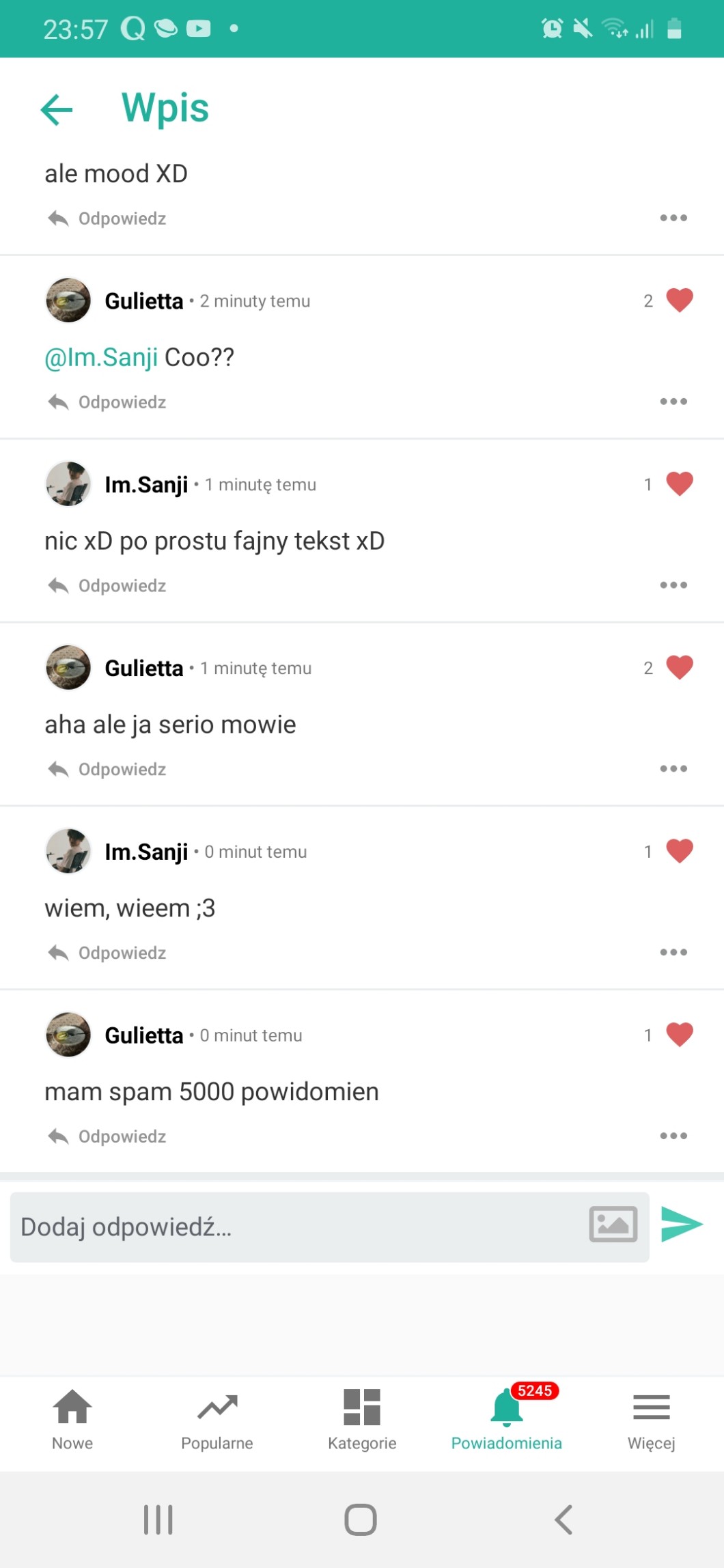724x1568 pixels.
Task: Attach an image to the reply
Action: (x=613, y=1224)
